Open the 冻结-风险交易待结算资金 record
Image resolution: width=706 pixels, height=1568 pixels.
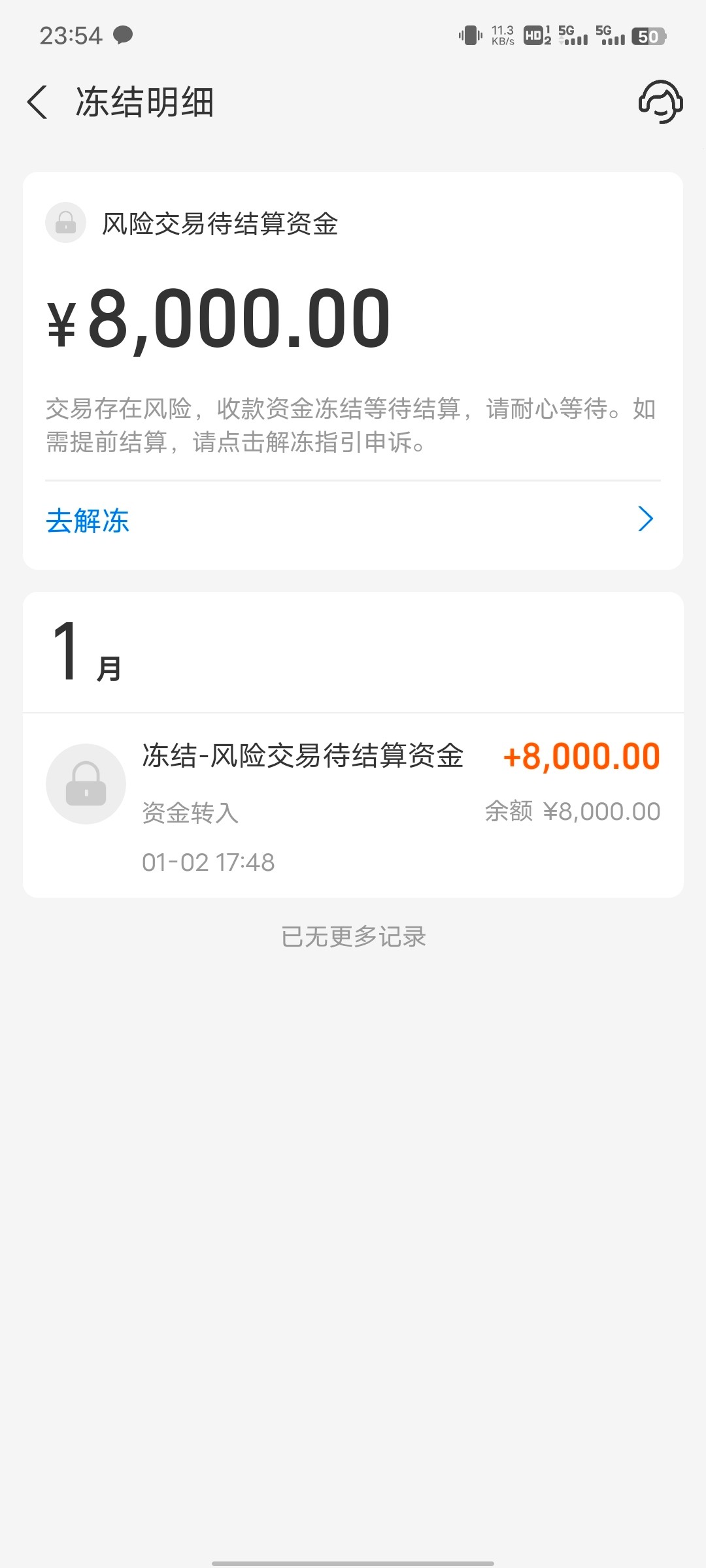click(x=353, y=806)
